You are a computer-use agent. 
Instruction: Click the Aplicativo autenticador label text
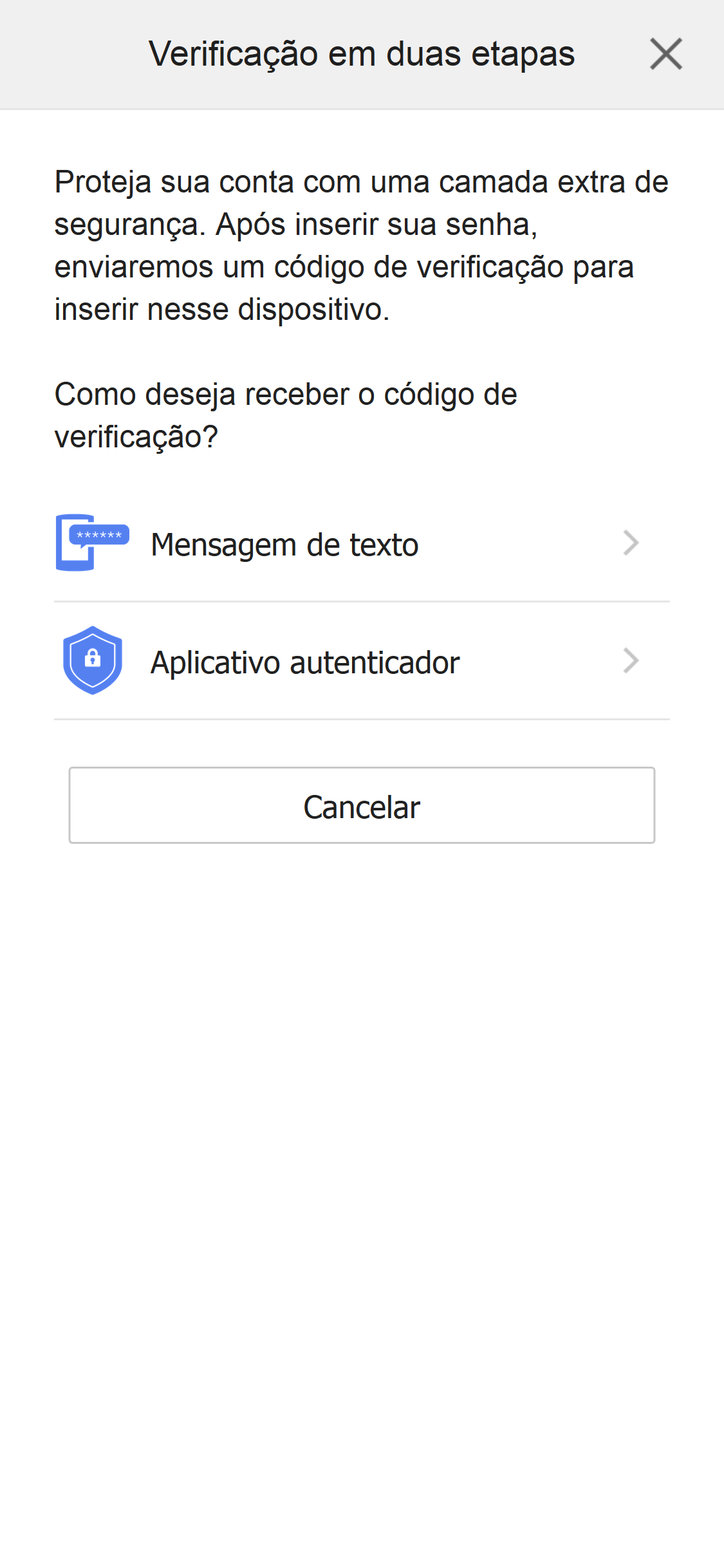306,661
